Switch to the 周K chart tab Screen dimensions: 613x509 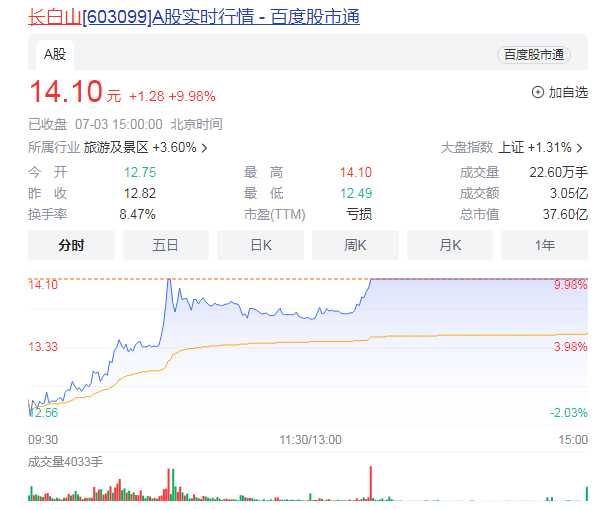pyautogui.click(x=355, y=245)
